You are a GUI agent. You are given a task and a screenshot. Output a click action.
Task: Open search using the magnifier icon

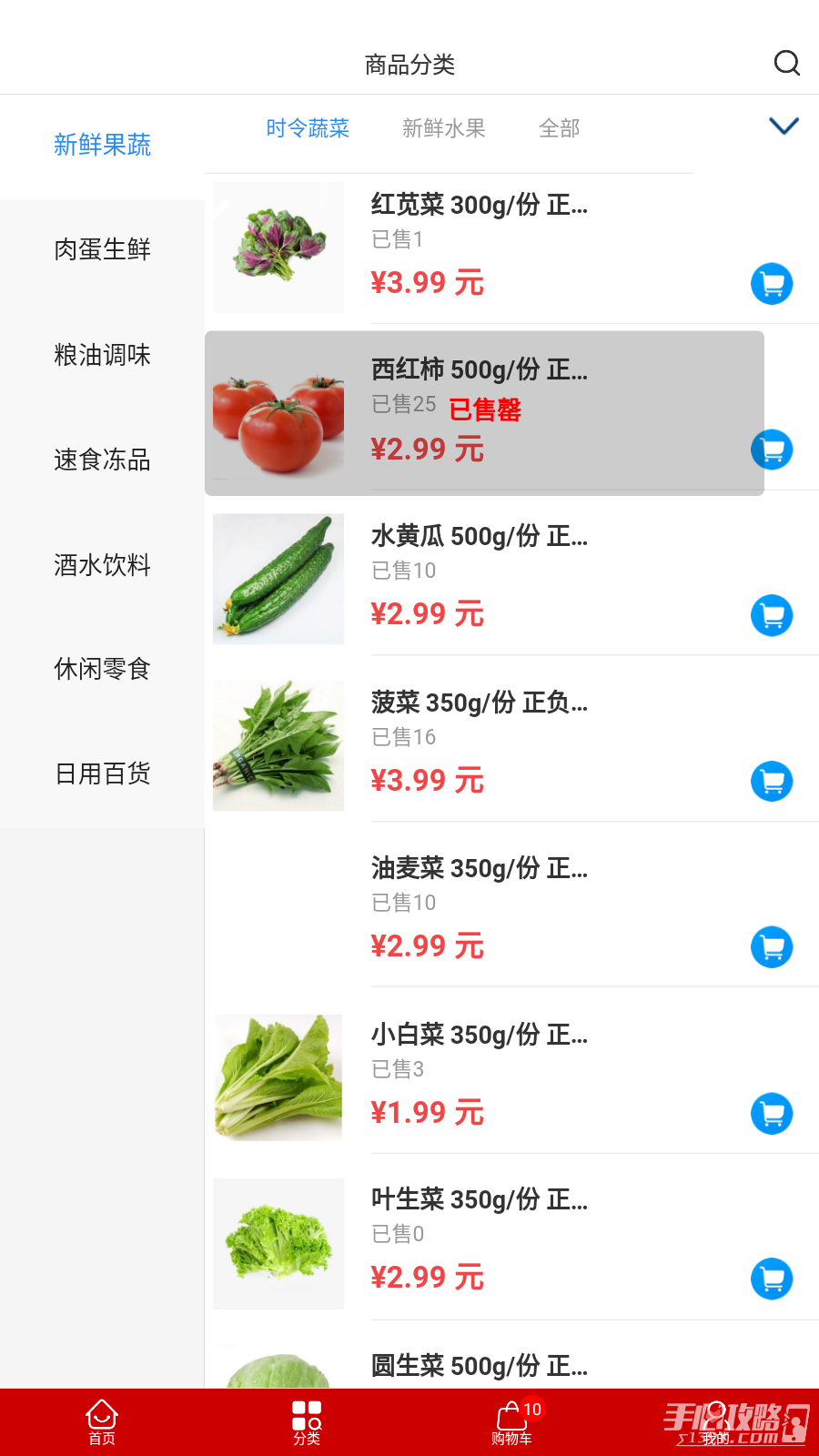point(786,64)
